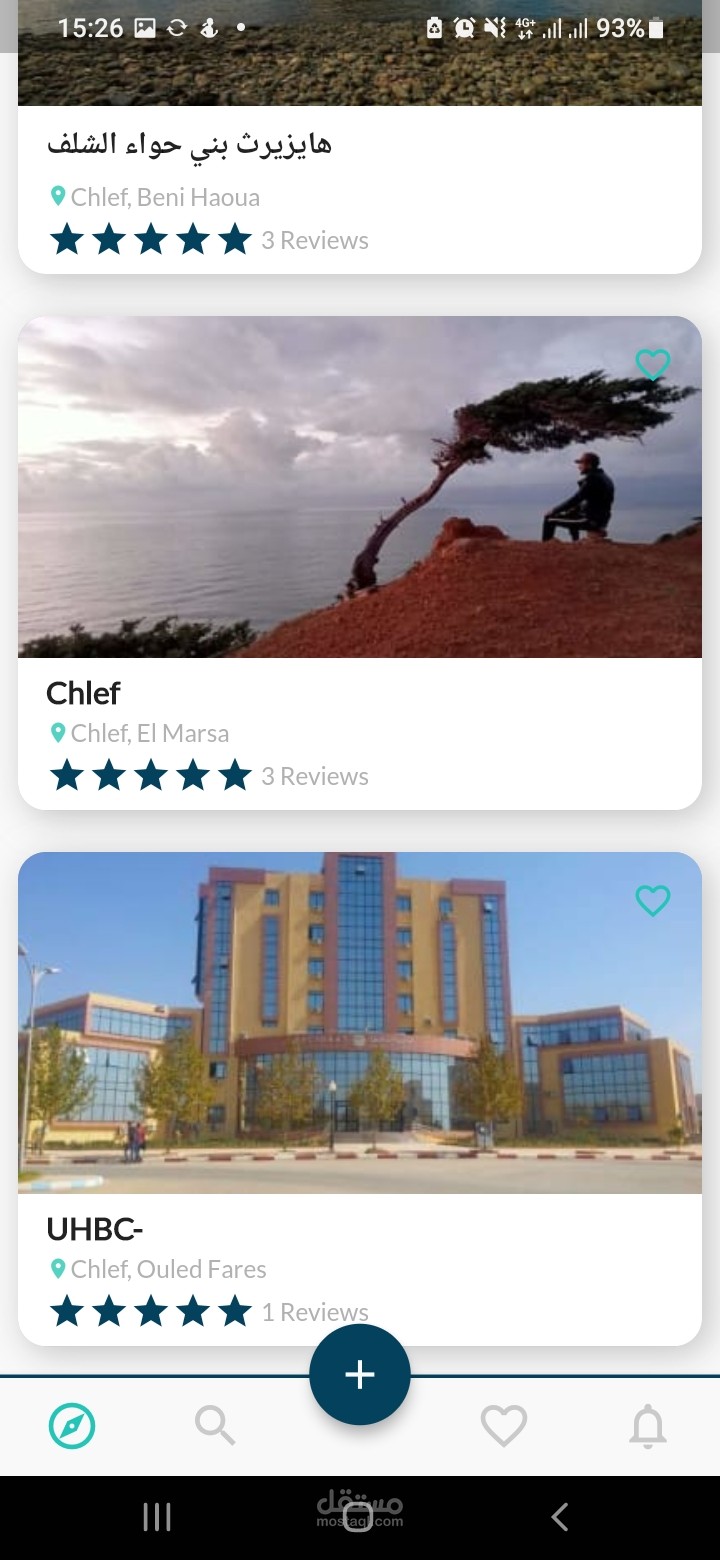Open the notifications bell tab

click(648, 1425)
